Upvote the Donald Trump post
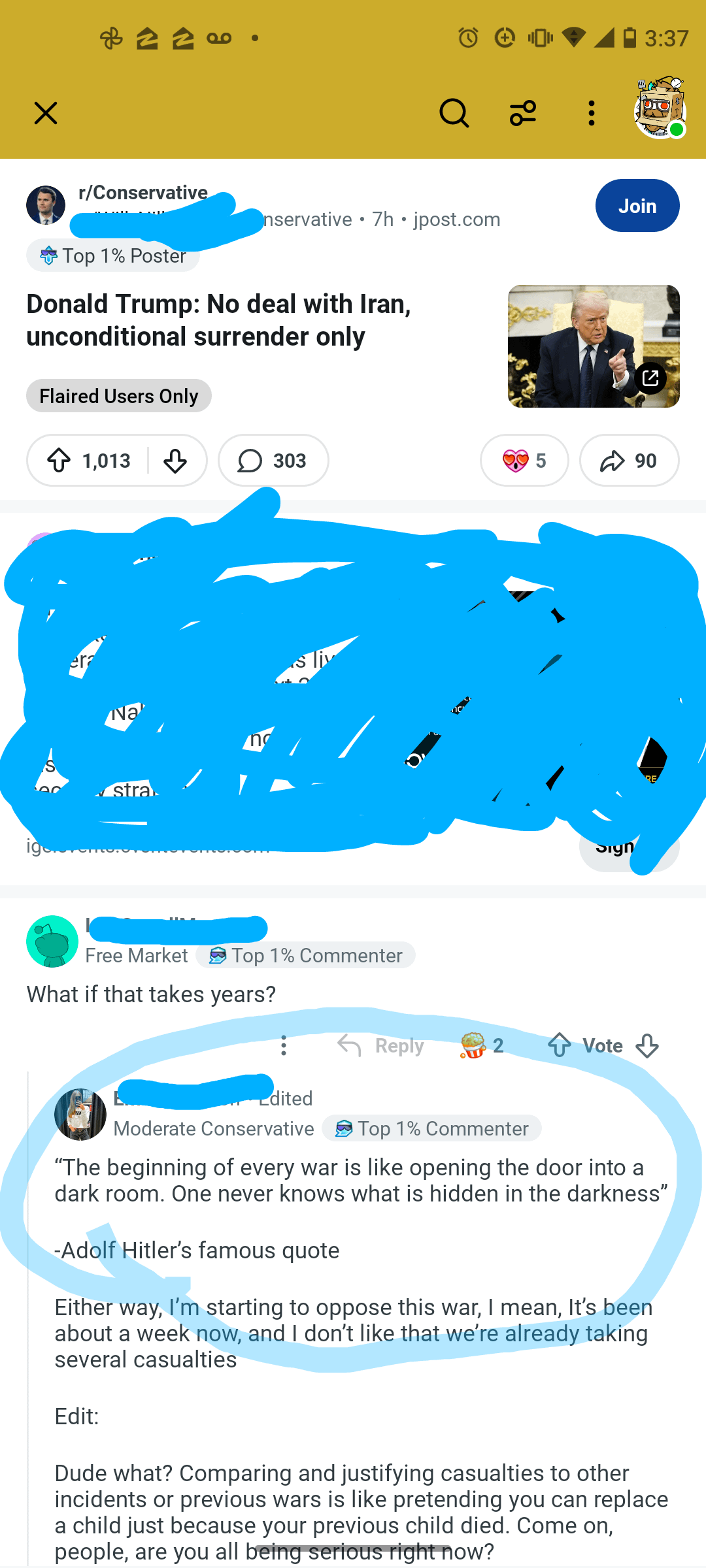The image size is (706, 1568). coord(59,461)
